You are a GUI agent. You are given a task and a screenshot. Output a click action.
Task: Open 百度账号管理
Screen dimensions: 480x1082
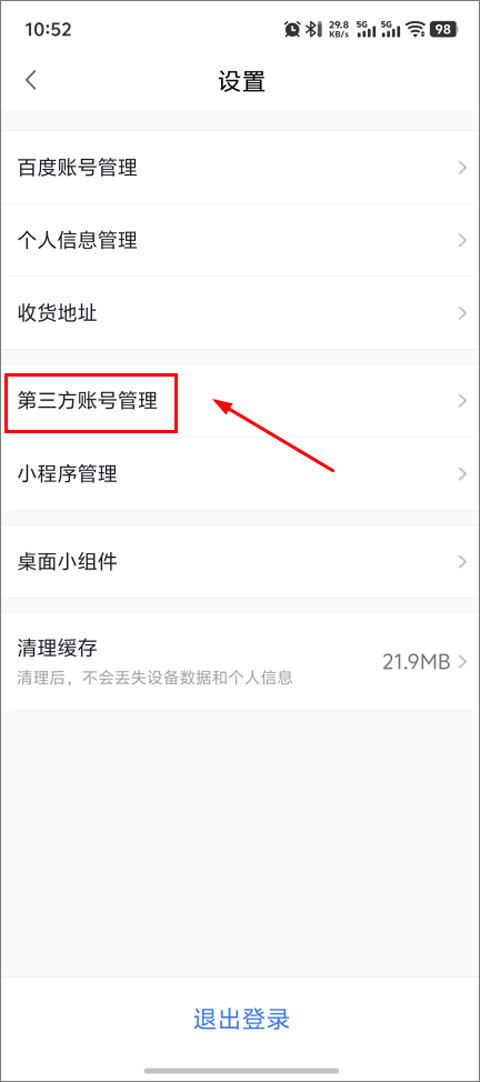point(240,167)
